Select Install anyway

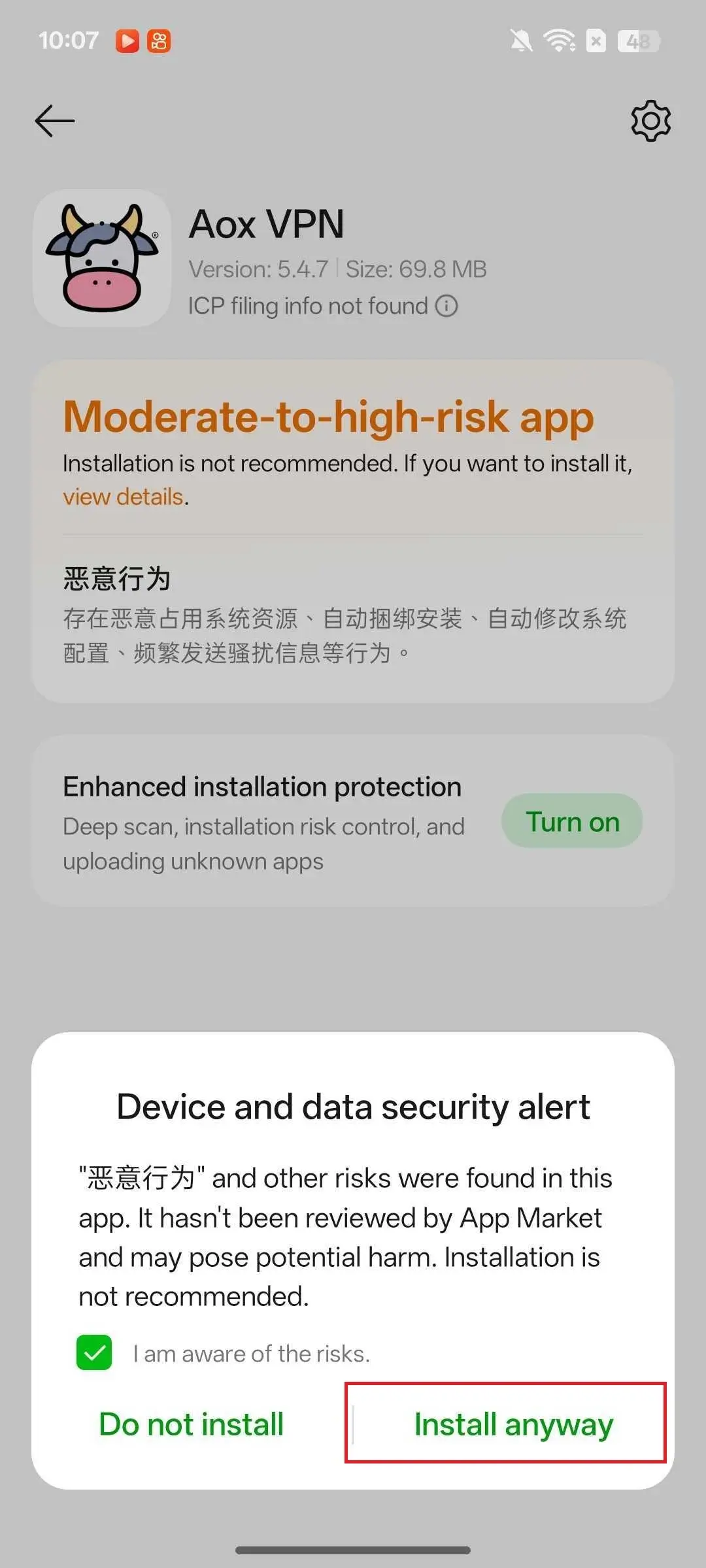click(513, 1424)
